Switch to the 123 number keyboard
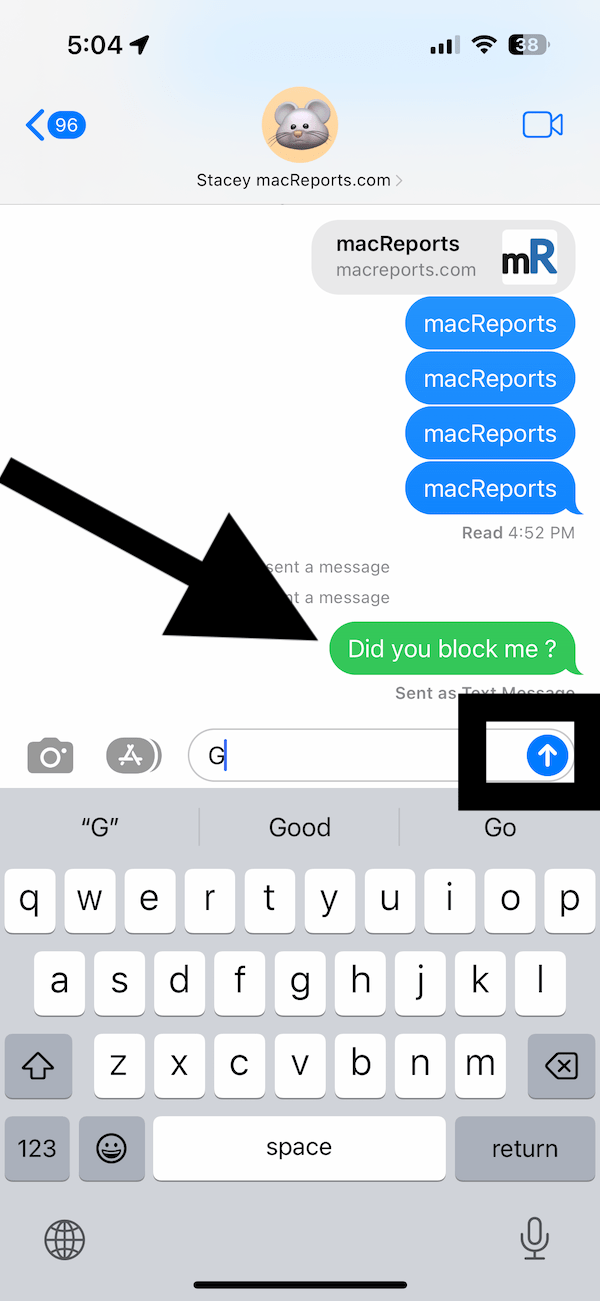This screenshot has width=600, height=1301. point(37,1148)
